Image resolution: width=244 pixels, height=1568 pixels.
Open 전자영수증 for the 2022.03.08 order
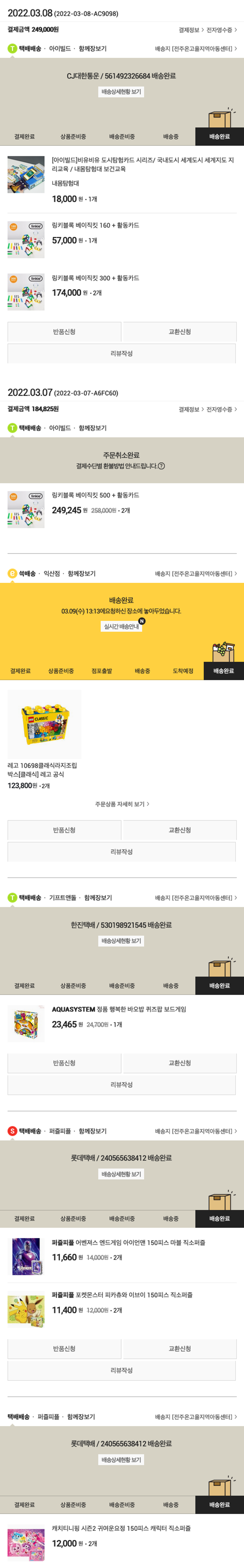coord(221,30)
